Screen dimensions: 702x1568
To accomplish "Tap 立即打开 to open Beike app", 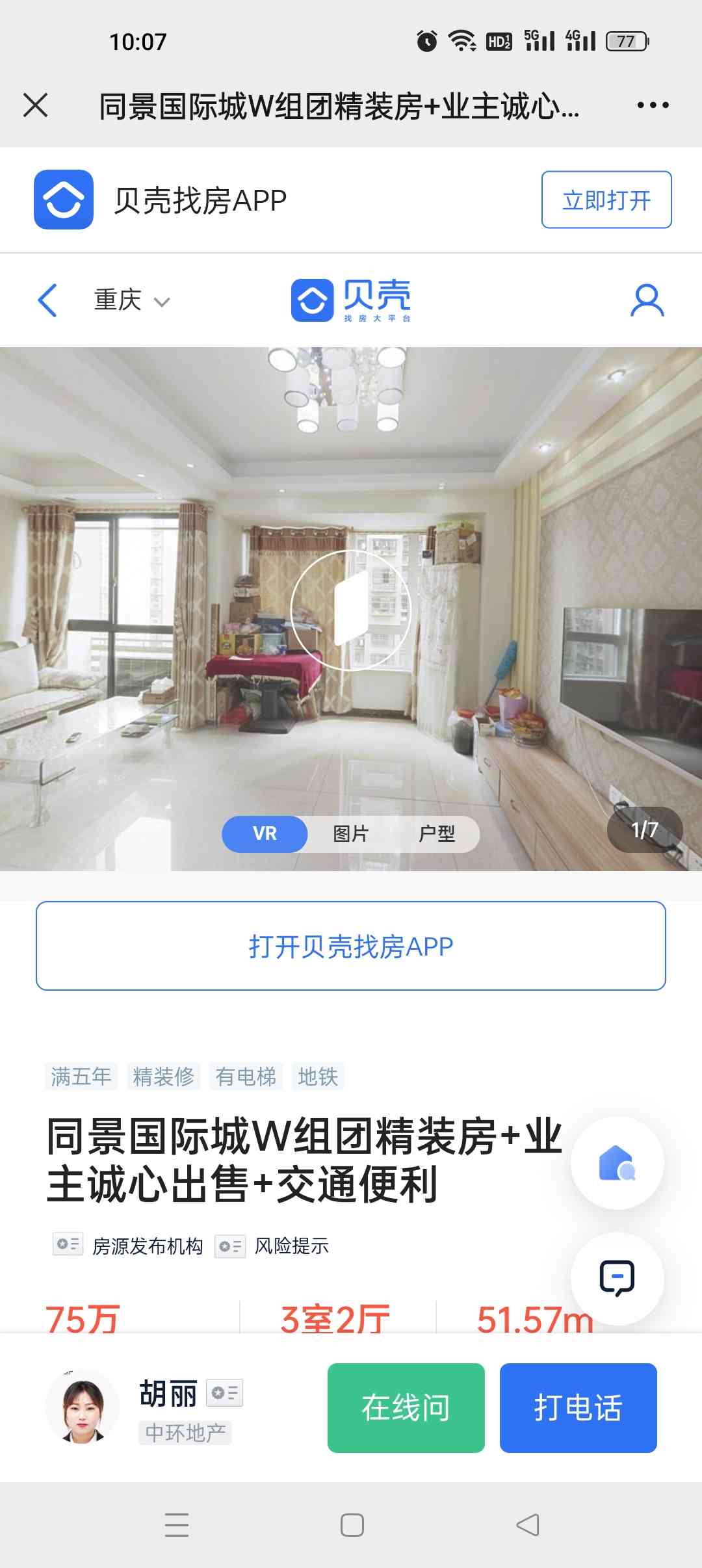I will [x=606, y=200].
